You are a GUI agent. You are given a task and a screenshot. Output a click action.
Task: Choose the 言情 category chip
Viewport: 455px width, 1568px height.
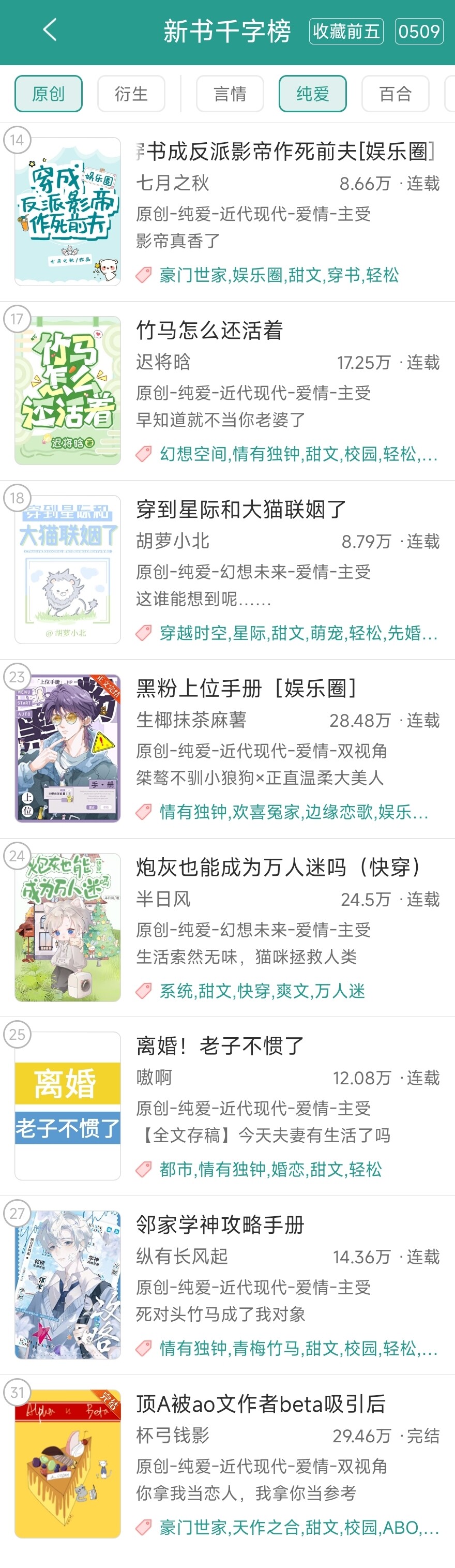coord(230,94)
